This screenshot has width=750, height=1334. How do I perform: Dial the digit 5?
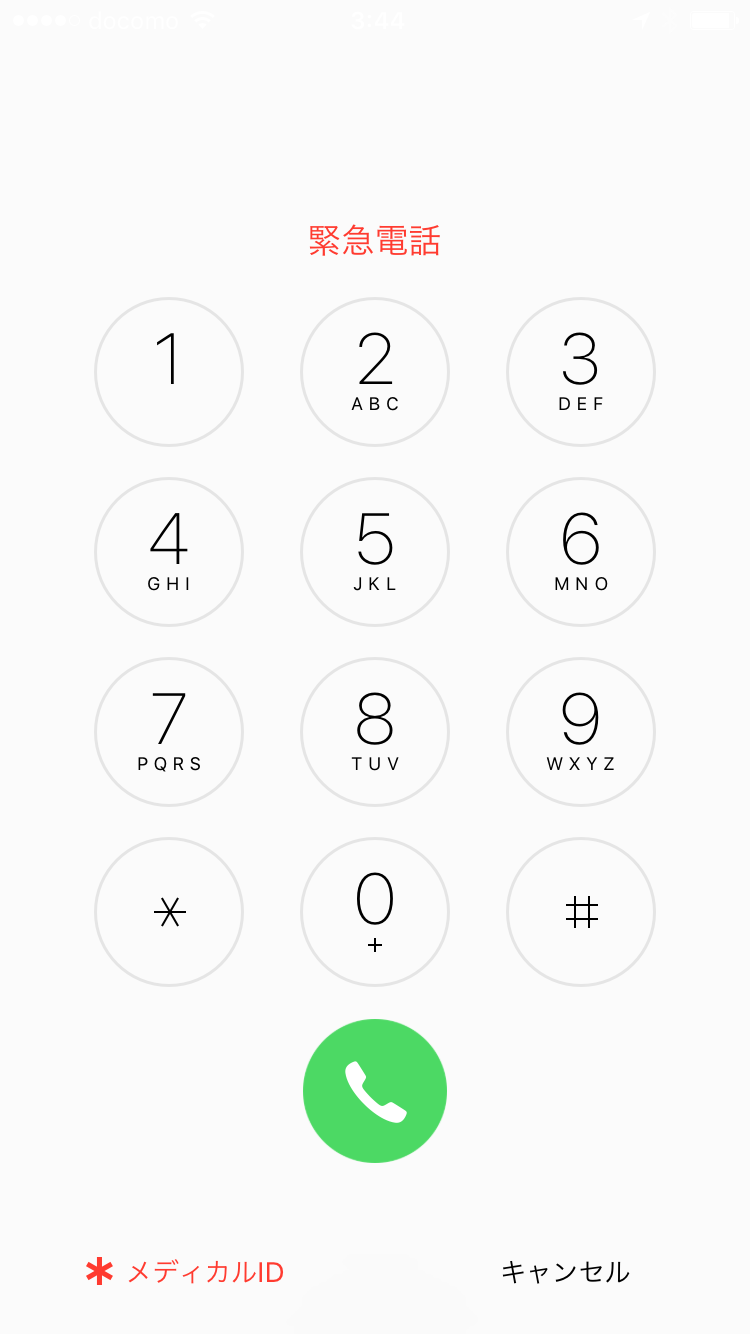coord(375,552)
